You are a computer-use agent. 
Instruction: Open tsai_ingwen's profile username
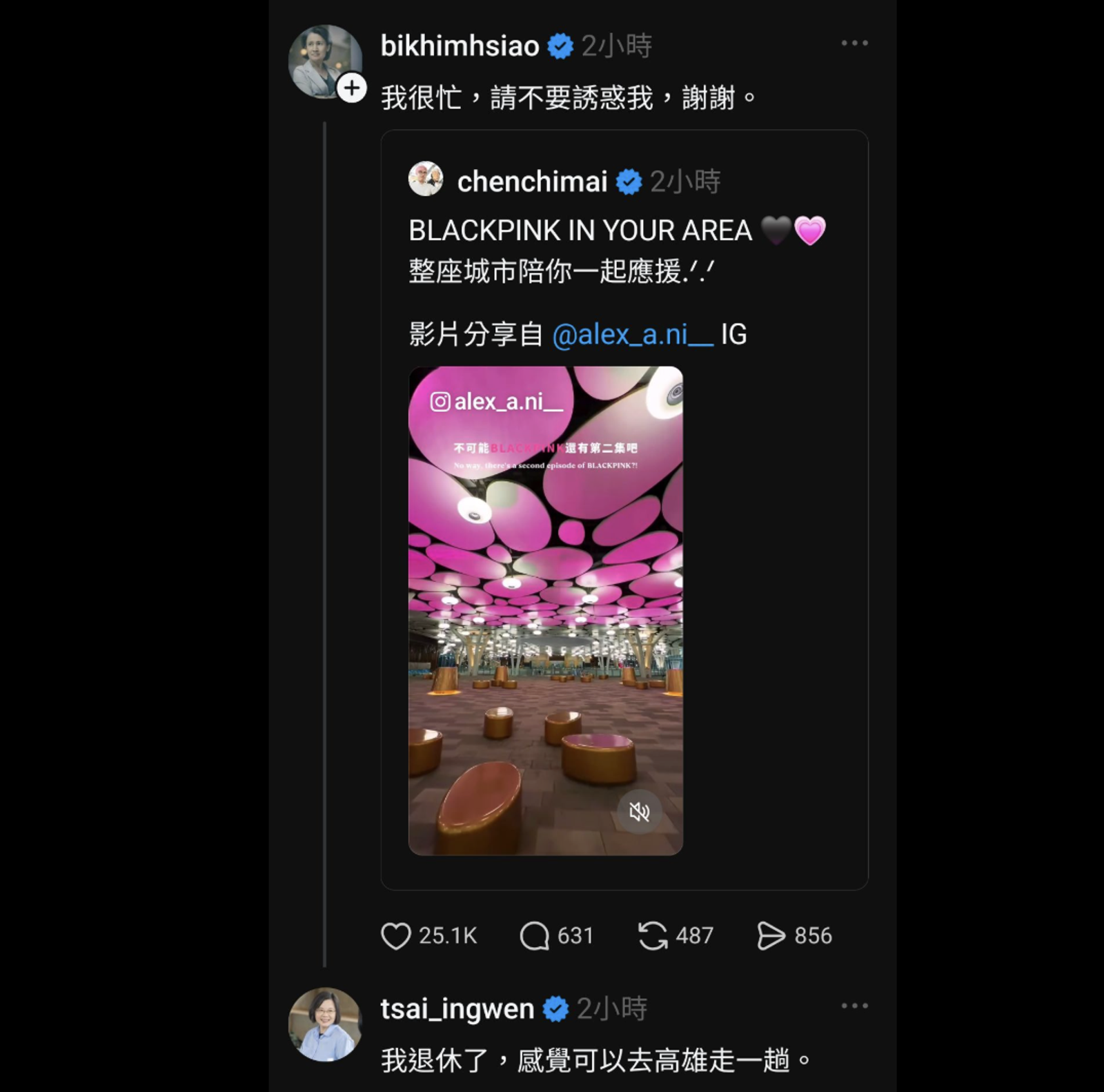pos(457,1009)
